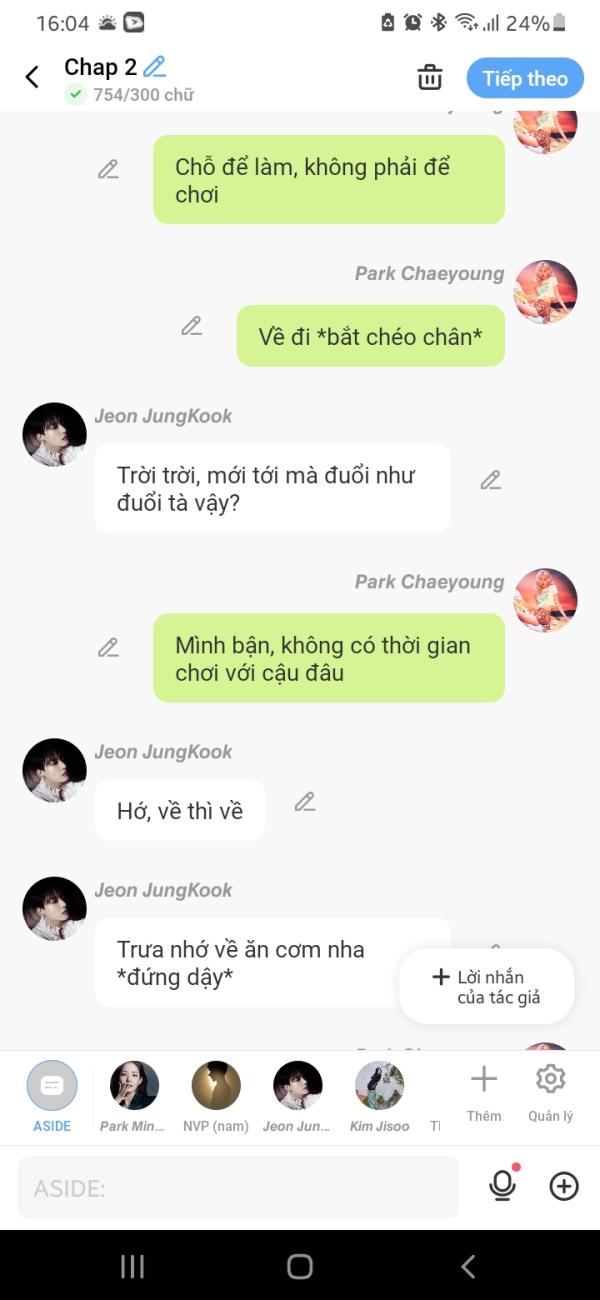Edit the message 'Về đi *bắt chéo chân*'

coord(191,326)
